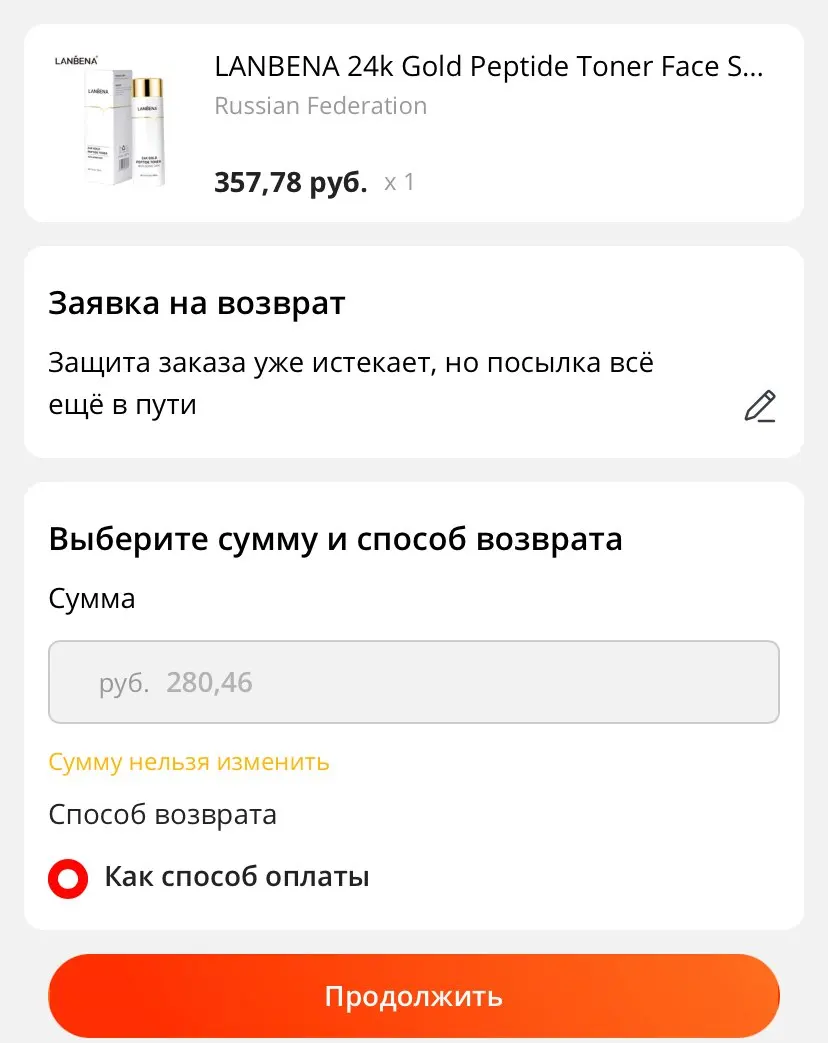Tap the refund amount field showing 280,46
828x1043 pixels.
pyautogui.click(x=414, y=682)
